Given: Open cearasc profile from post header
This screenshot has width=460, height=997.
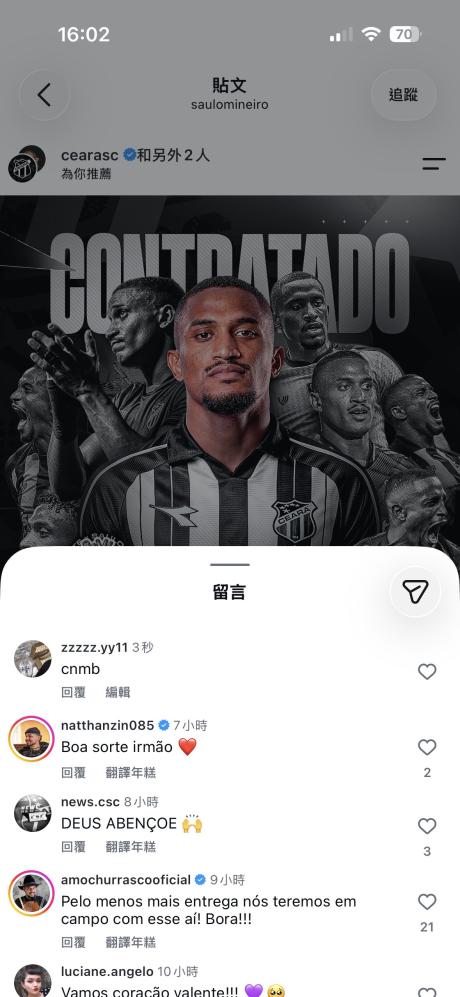Looking at the screenshot, I should [x=92, y=155].
